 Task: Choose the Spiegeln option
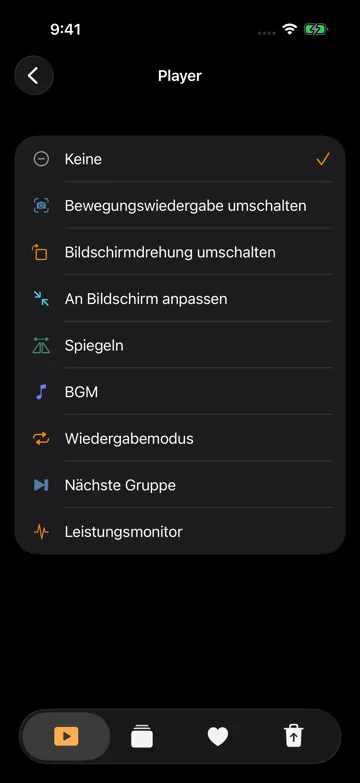point(180,345)
